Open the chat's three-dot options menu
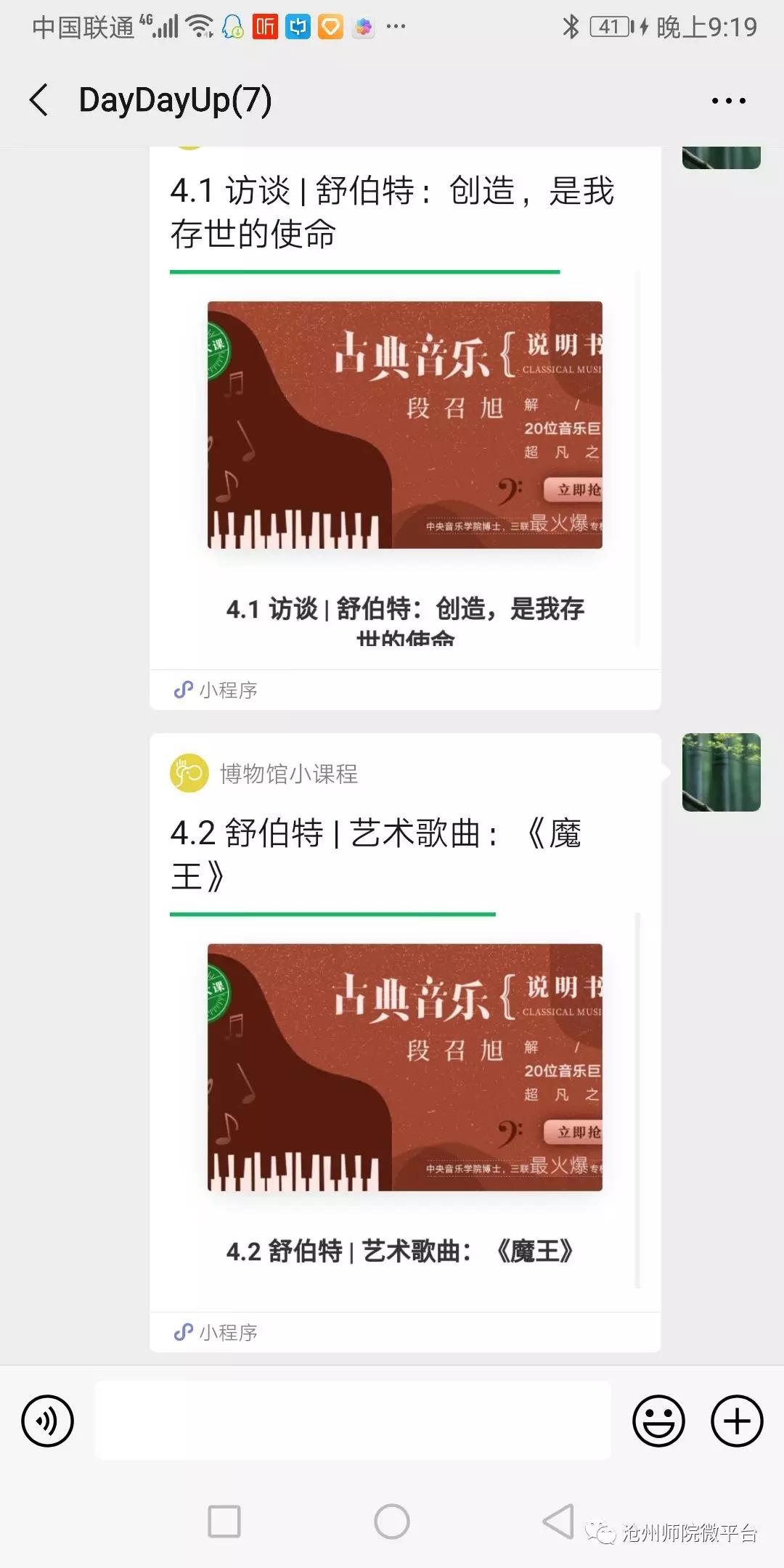Image resolution: width=784 pixels, height=1568 pixels. [728, 101]
